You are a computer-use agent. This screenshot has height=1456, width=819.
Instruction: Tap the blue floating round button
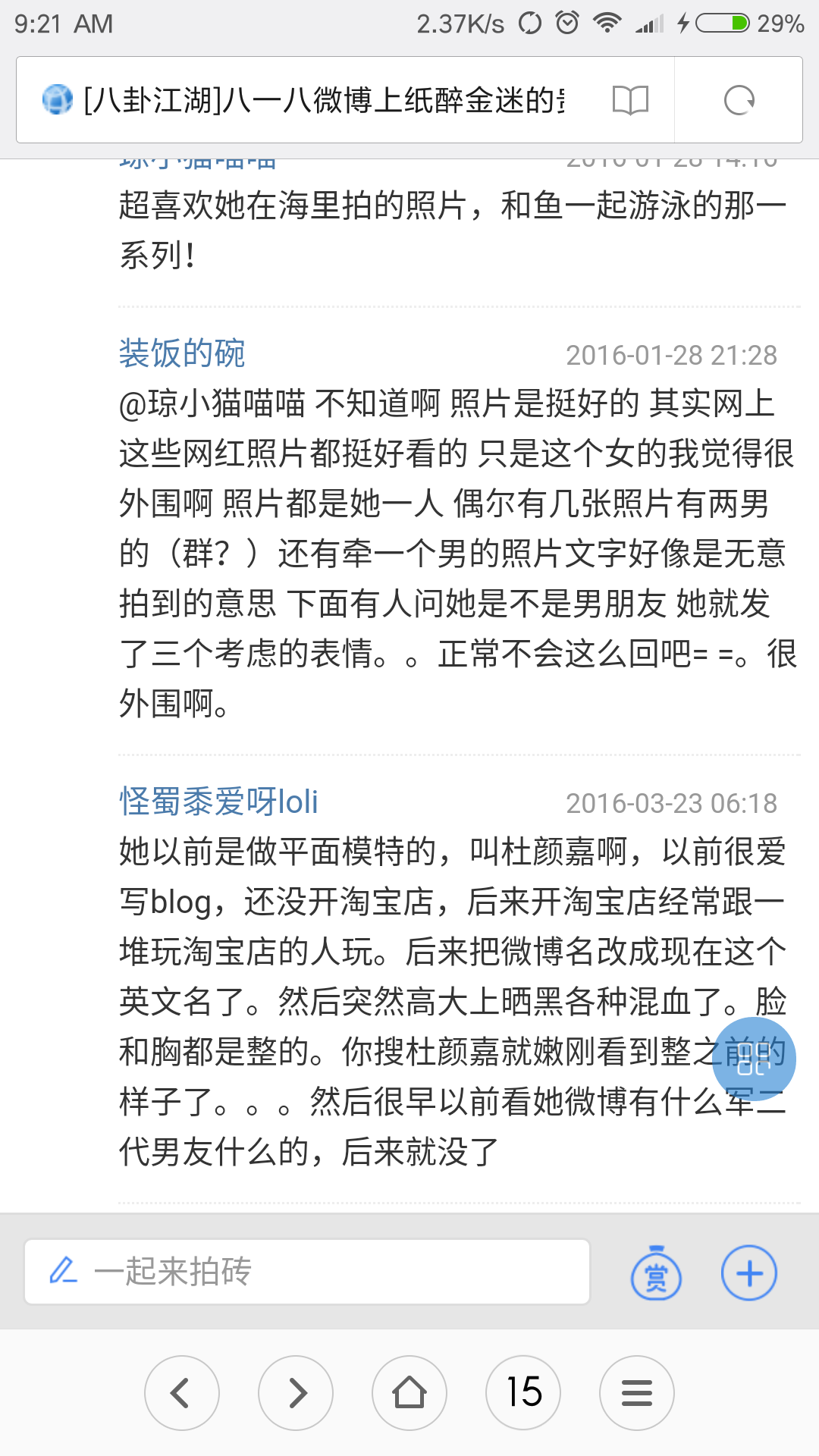755,1059
